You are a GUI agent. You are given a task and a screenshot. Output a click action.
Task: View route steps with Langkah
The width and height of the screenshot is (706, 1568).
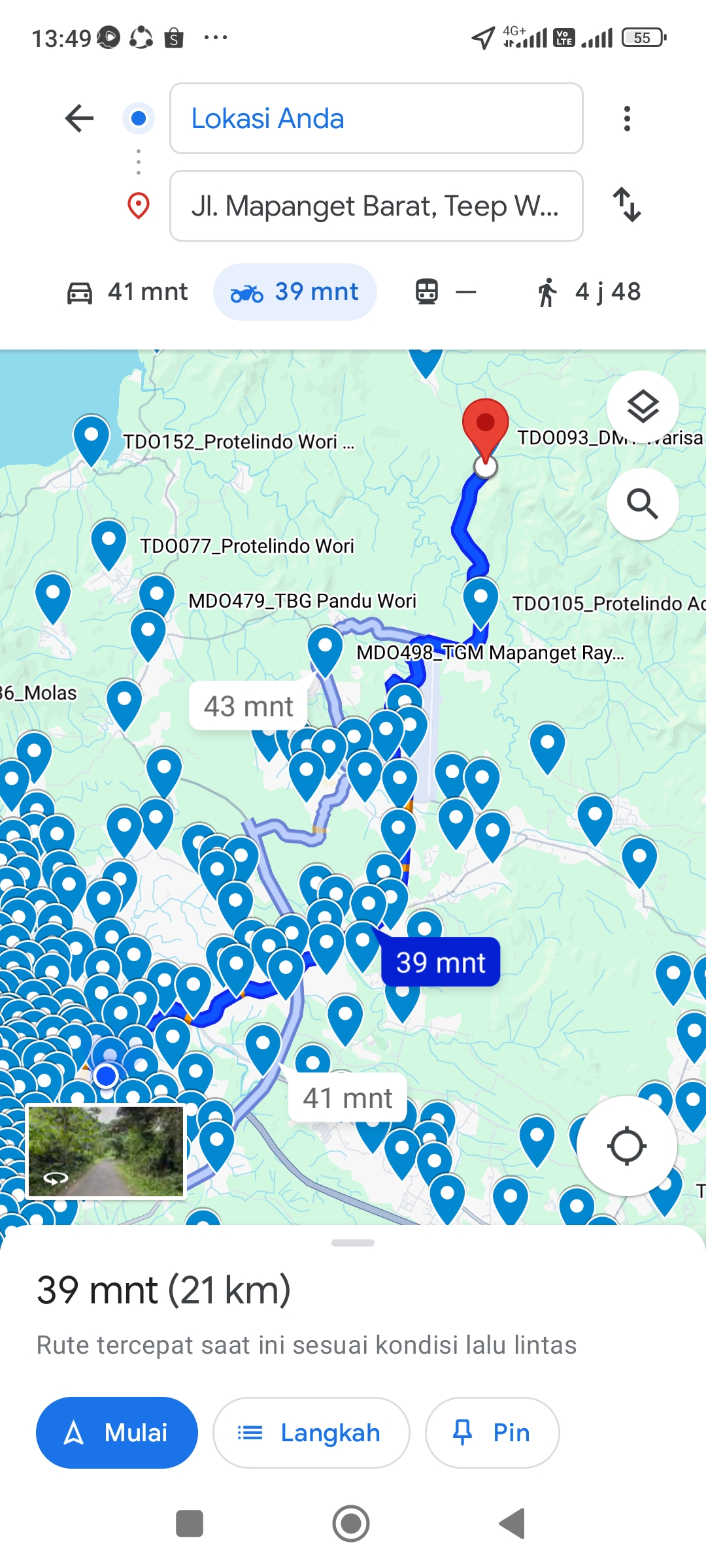tap(311, 1433)
